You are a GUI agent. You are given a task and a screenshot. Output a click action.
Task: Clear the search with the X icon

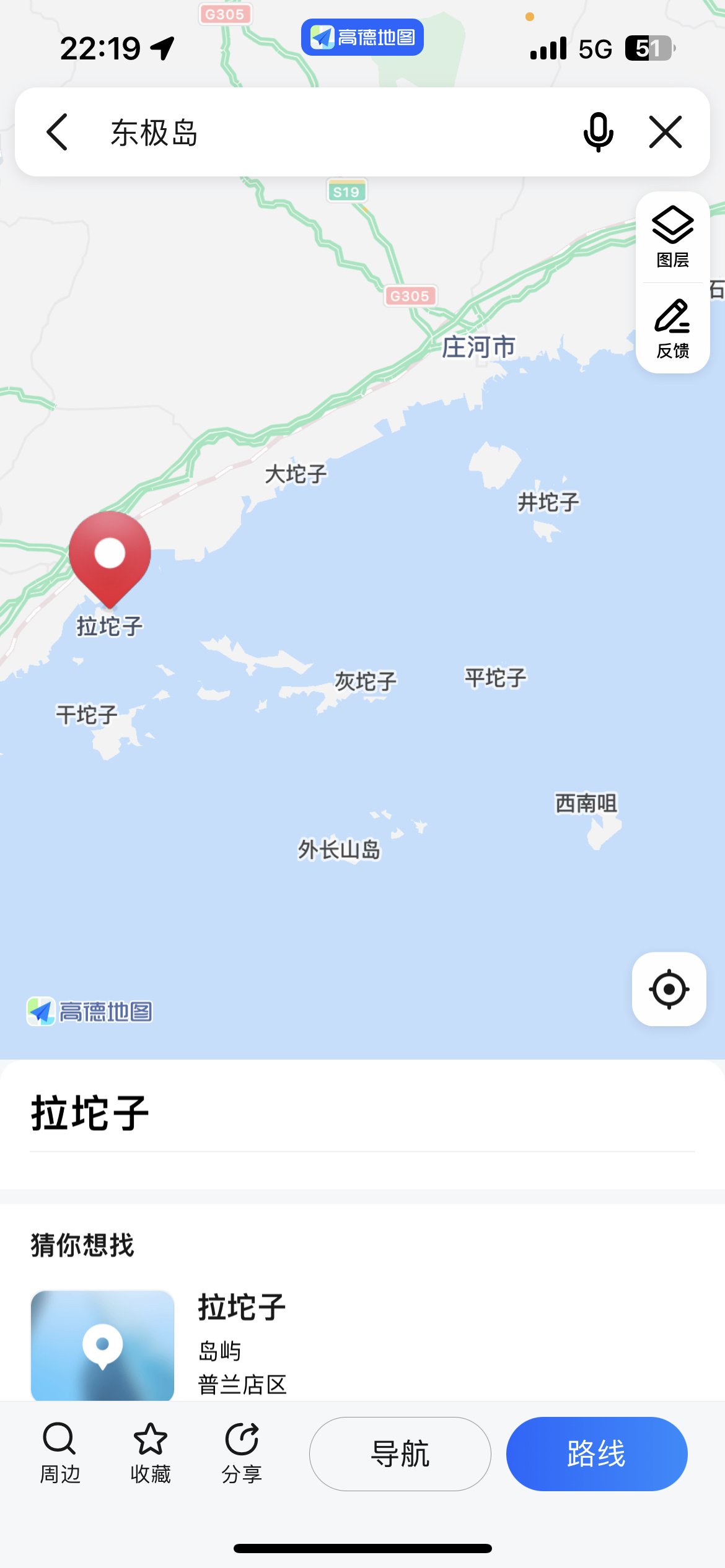666,132
